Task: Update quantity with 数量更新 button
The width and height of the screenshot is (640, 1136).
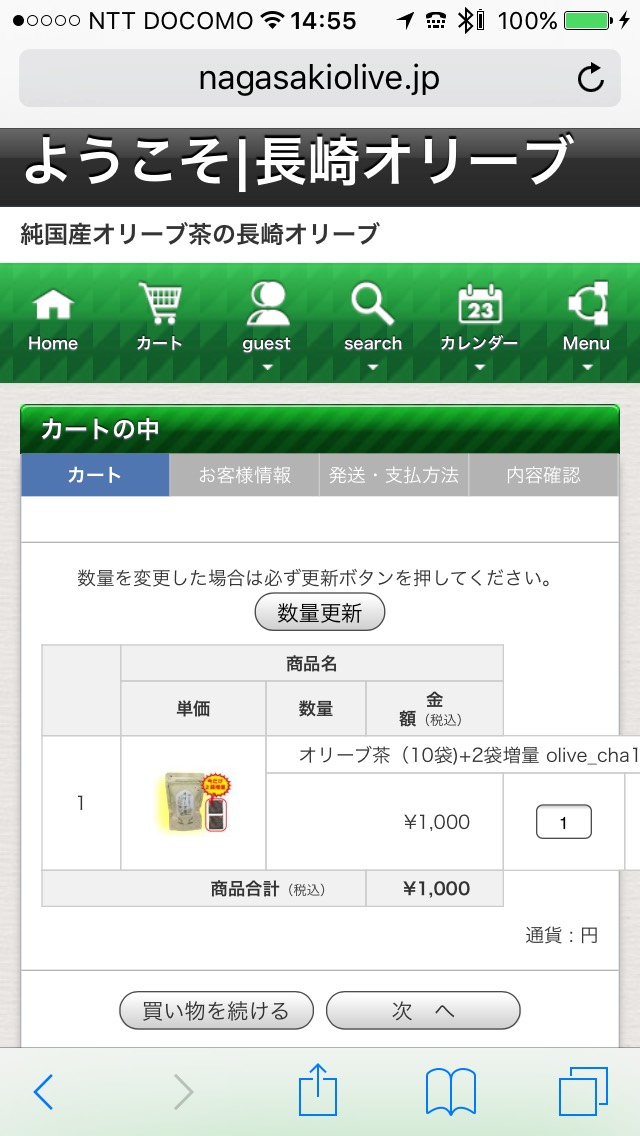Action: [320, 613]
